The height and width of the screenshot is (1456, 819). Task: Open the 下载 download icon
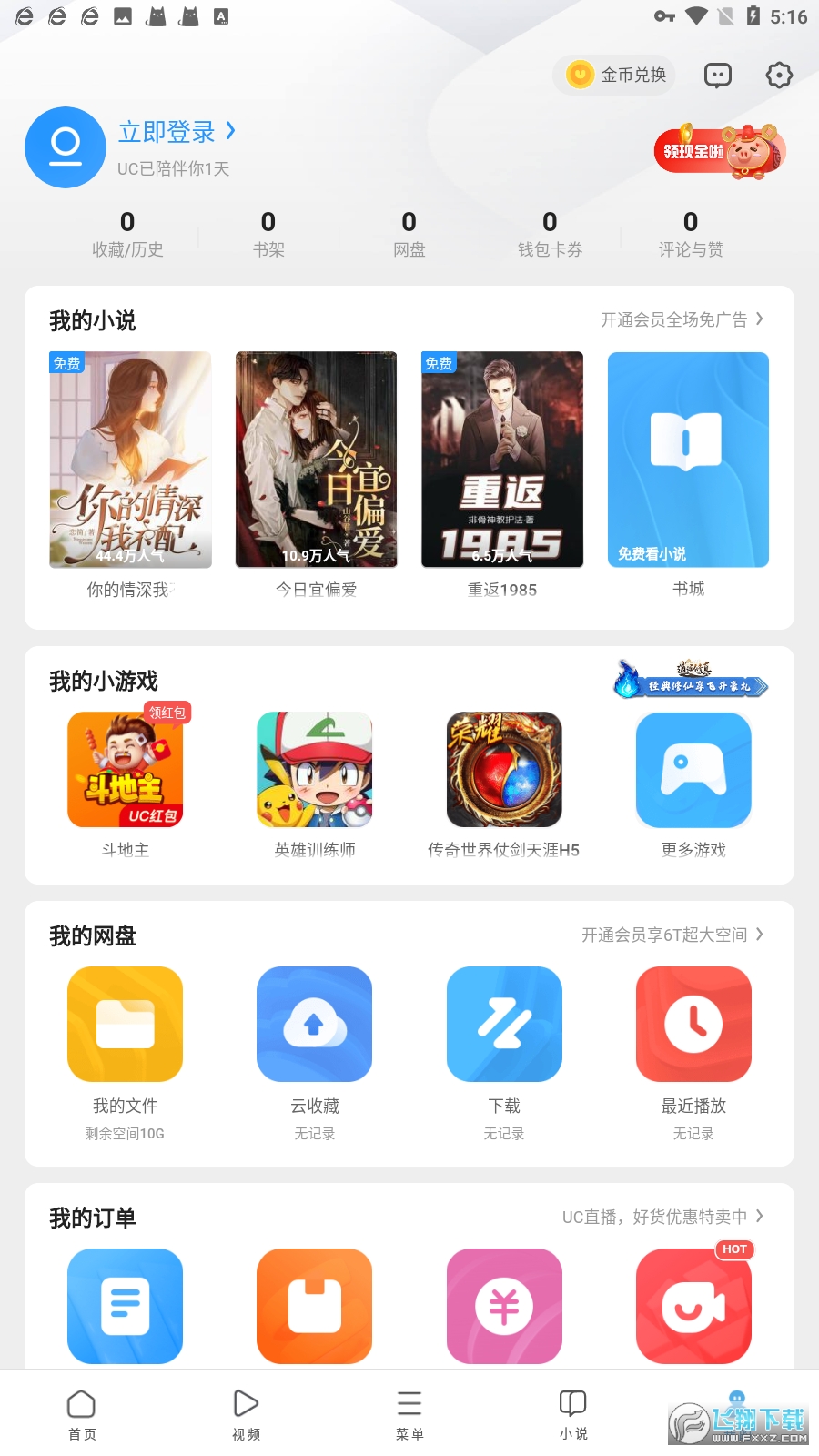tap(504, 1024)
